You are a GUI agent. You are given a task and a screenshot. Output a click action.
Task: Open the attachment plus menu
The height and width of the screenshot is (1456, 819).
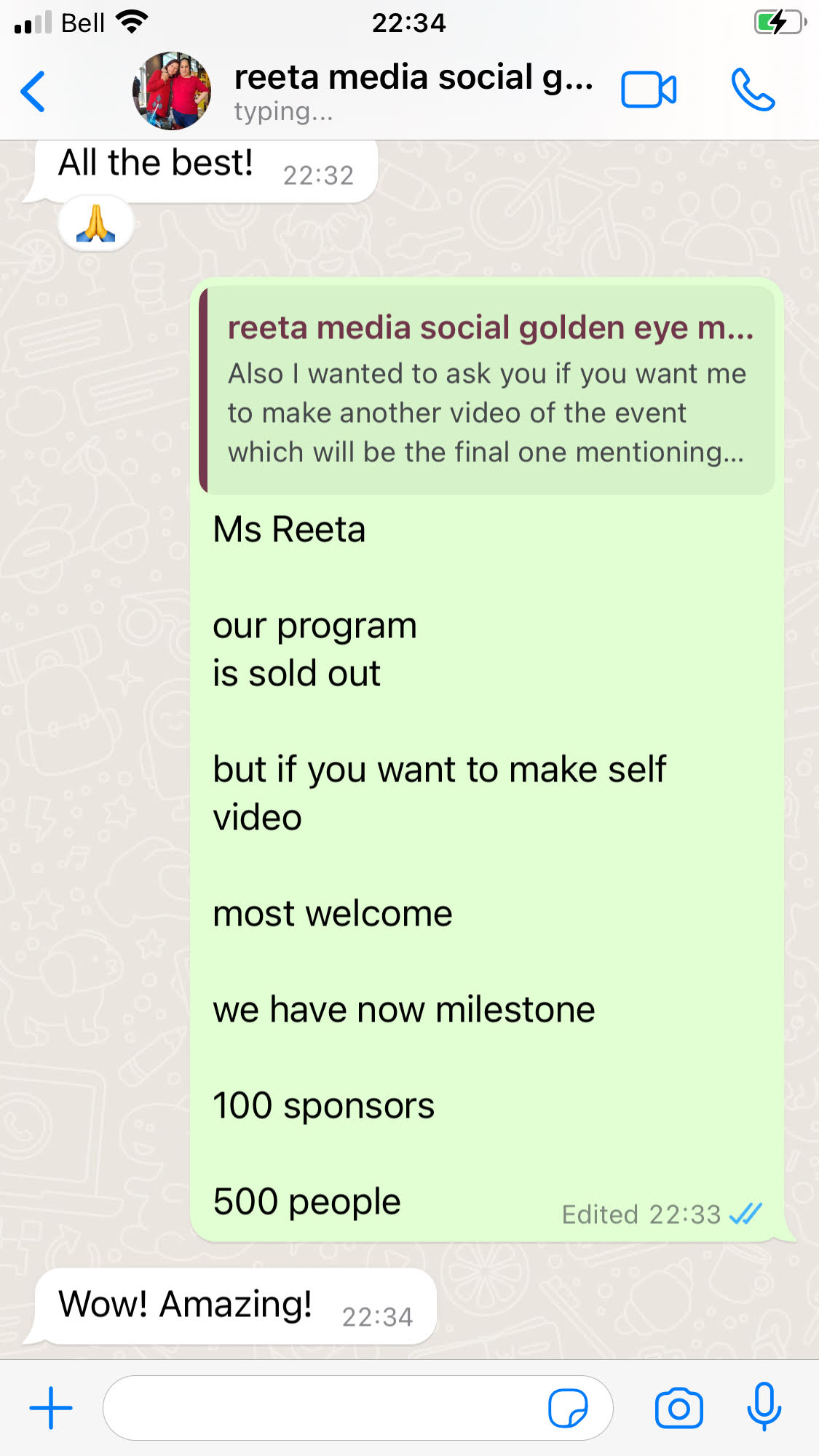[51, 1407]
